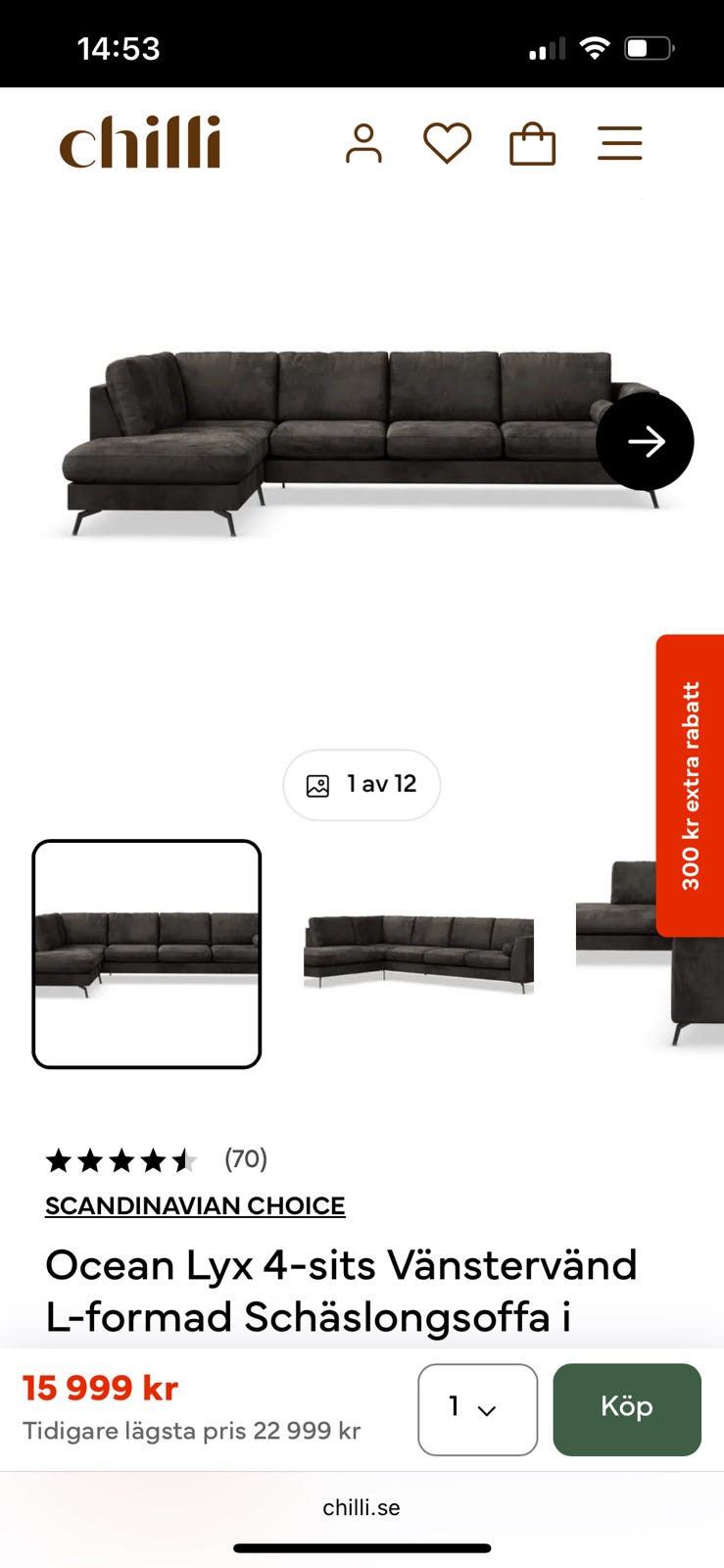724x1568 pixels.
Task: Go to the chilli home page
Action: pyautogui.click(x=140, y=143)
